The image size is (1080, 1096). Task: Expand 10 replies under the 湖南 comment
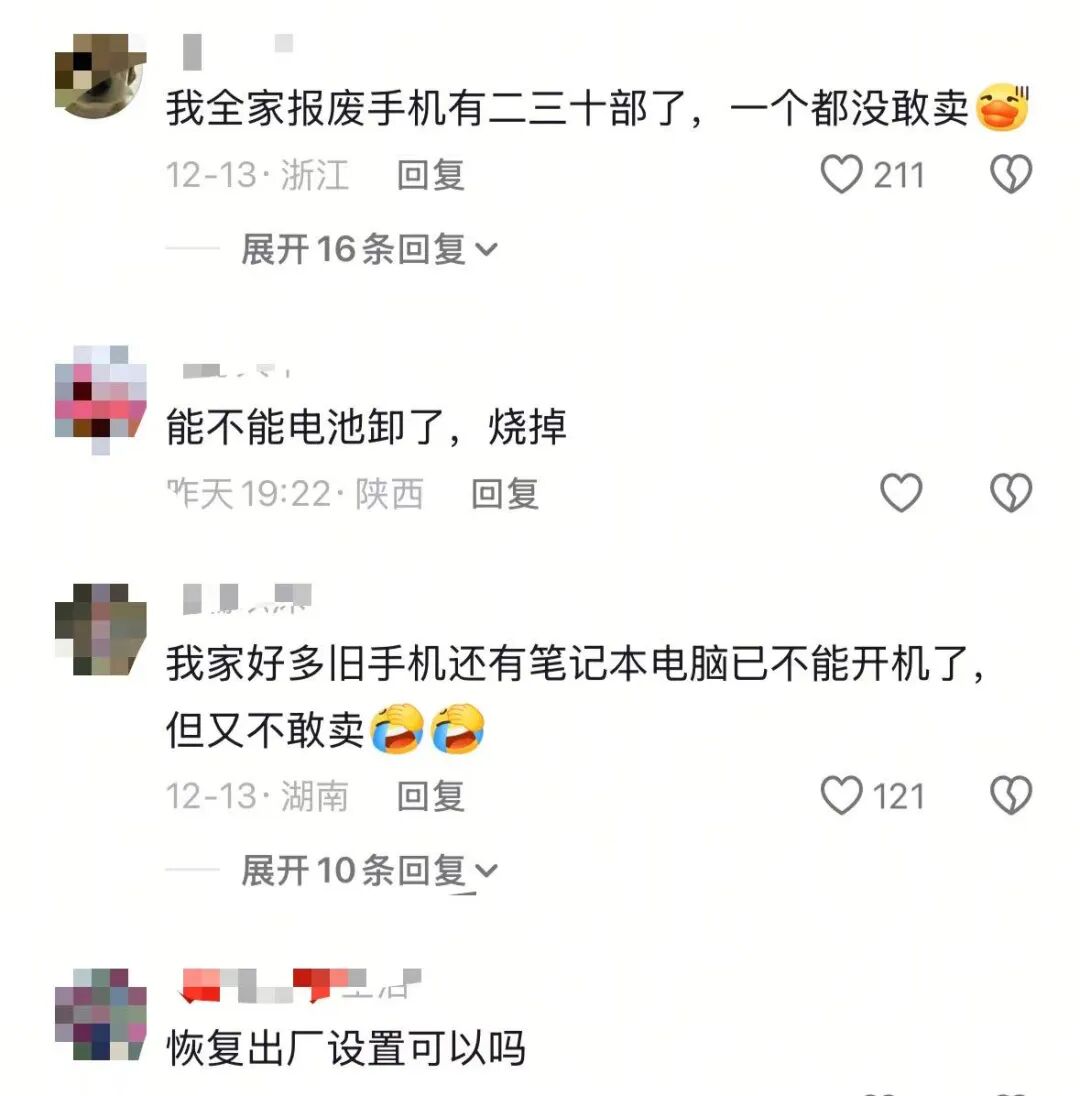coord(368,871)
